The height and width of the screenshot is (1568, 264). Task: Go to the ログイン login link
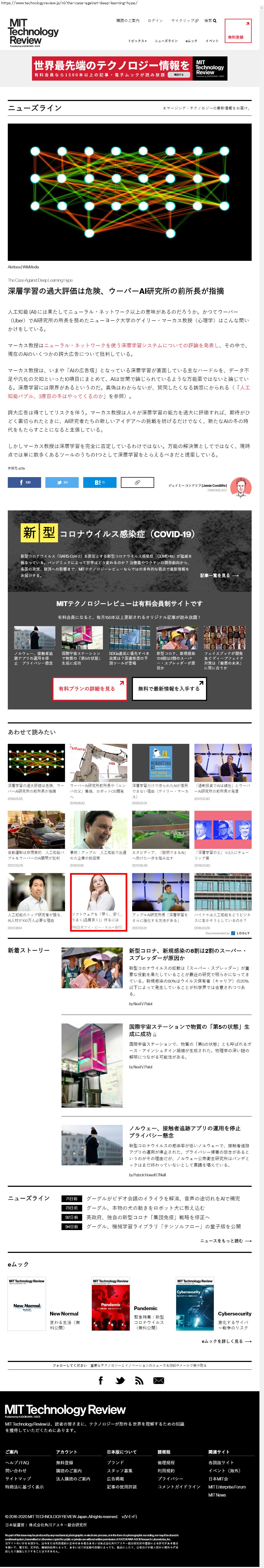(x=155, y=21)
